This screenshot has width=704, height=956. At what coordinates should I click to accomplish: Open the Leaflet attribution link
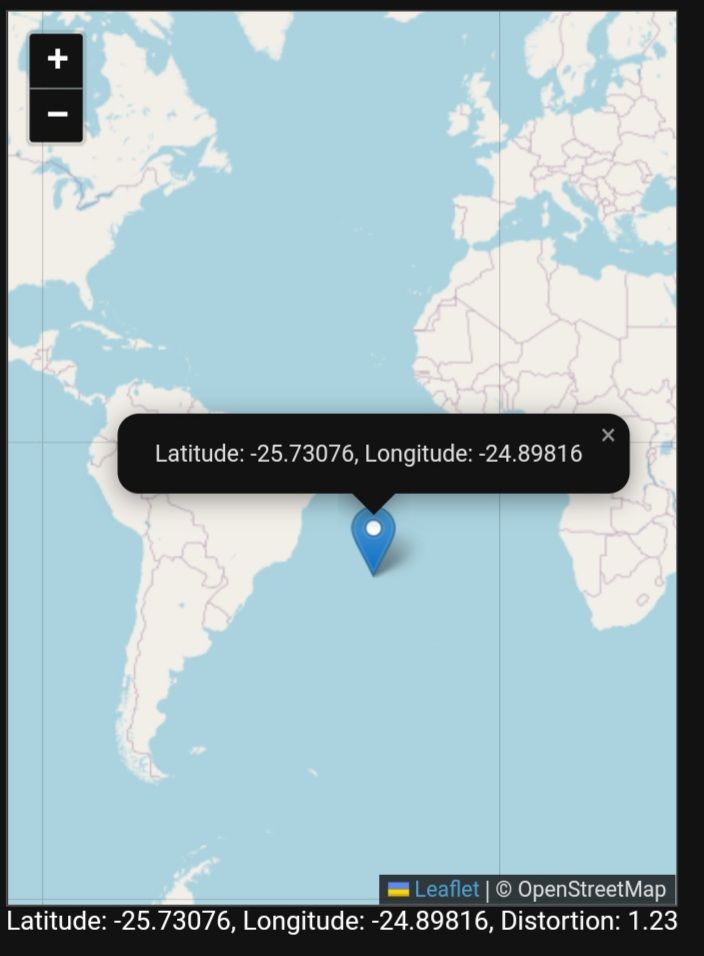pyautogui.click(x=446, y=889)
